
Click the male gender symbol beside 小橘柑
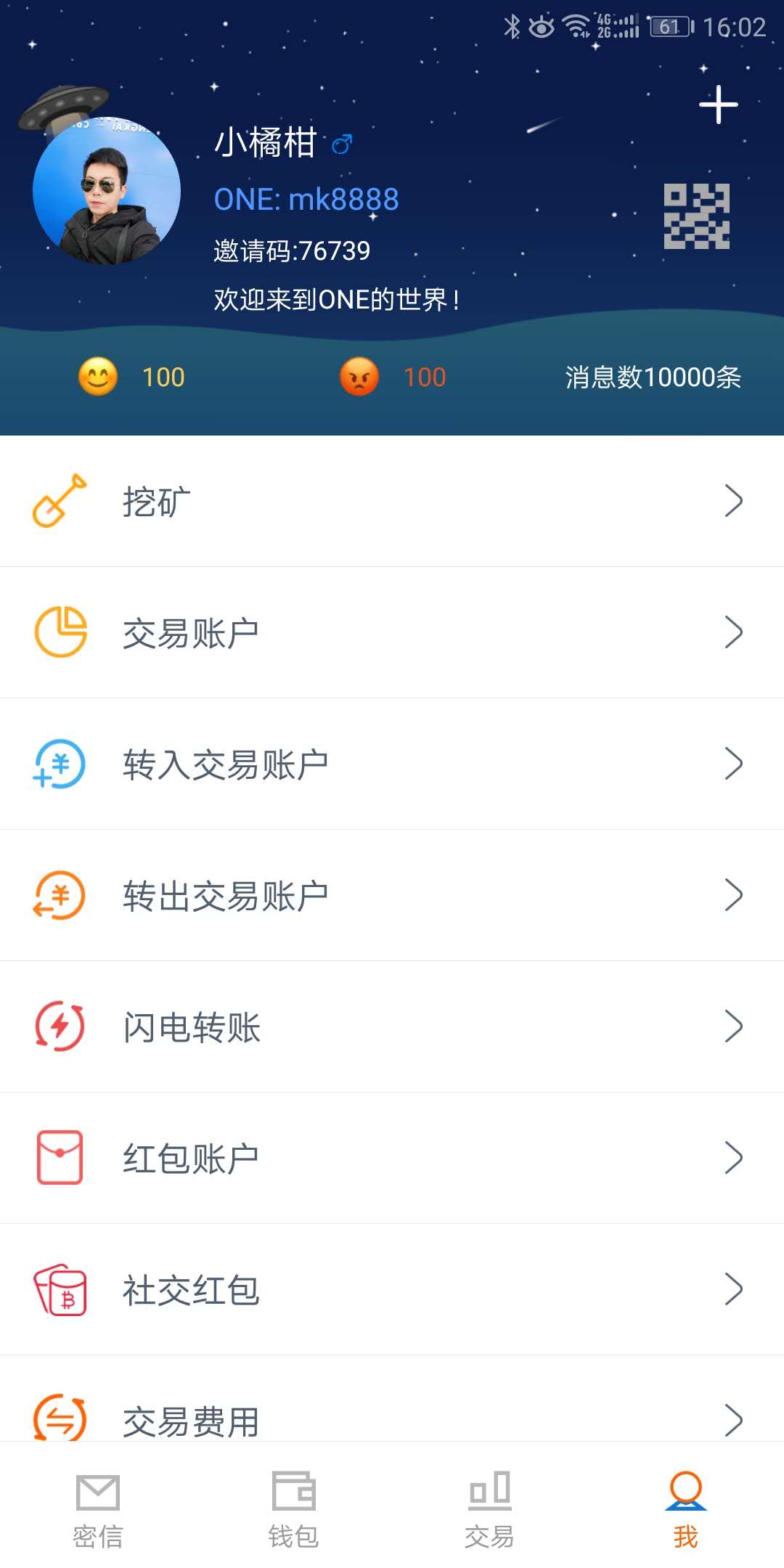(x=342, y=144)
